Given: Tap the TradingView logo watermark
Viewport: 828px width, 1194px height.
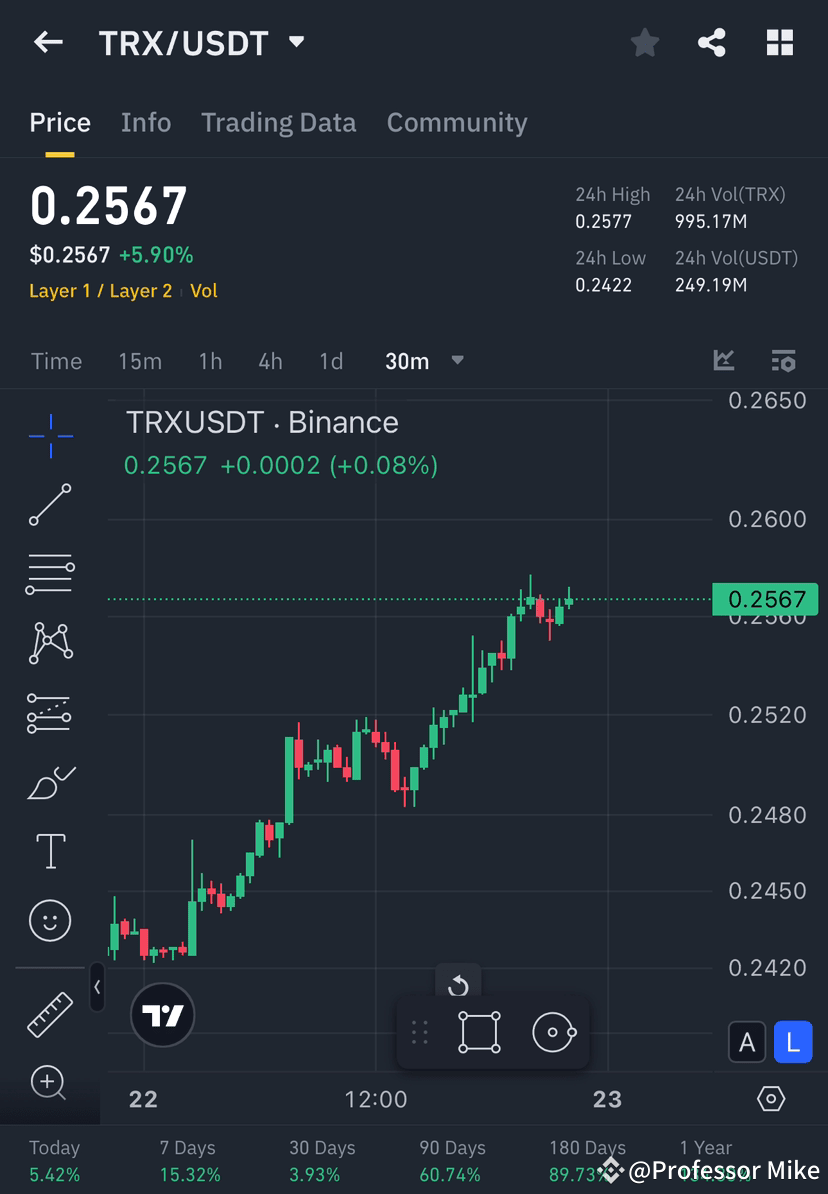Looking at the screenshot, I should 162,1015.
